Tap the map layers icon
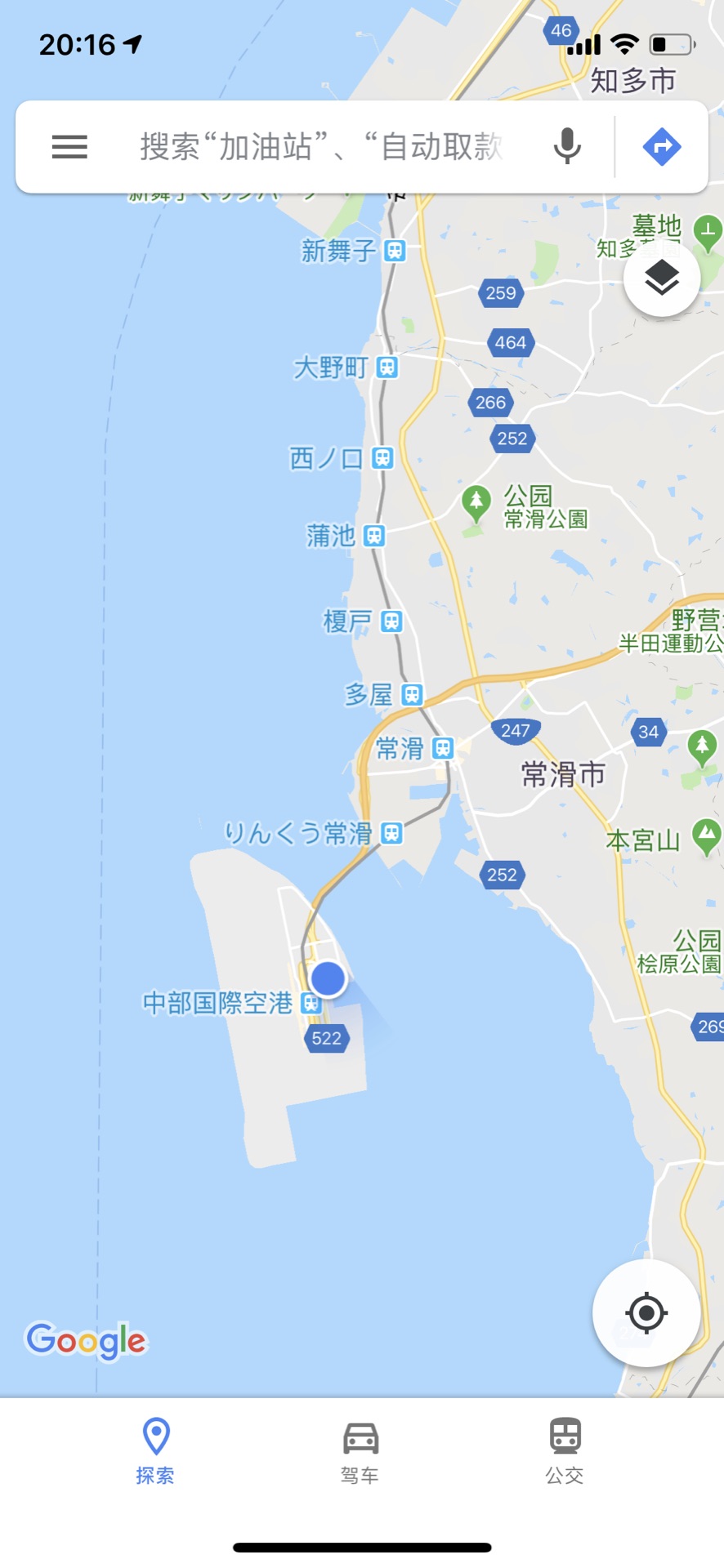The height and width of the screenshot is (1568, 724). [662, 278]
